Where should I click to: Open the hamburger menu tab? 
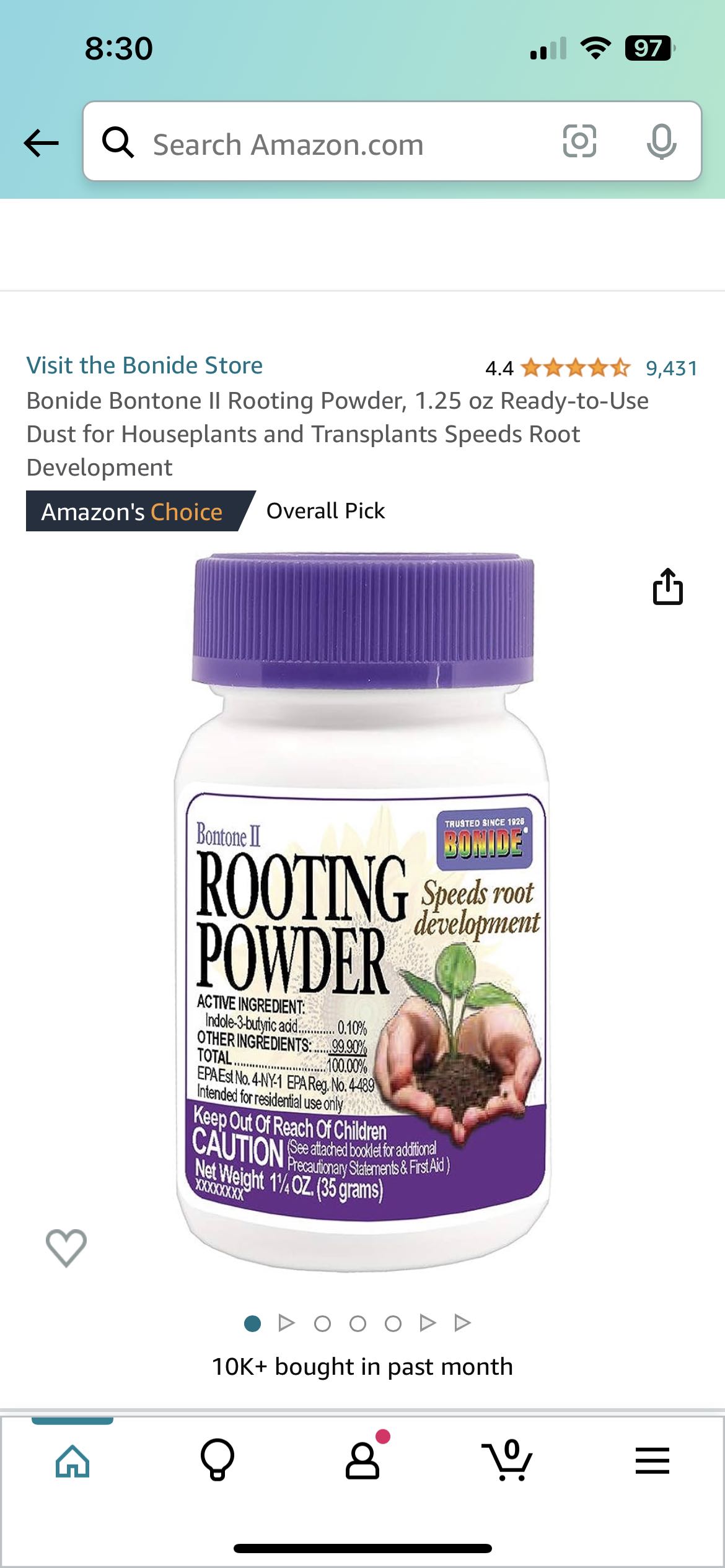[x=652, y=1461]
